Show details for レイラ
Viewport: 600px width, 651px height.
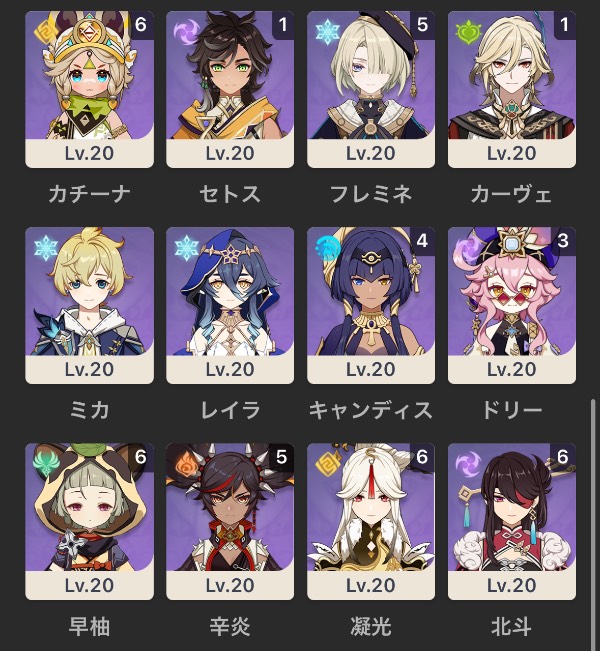click(x=230, y=304)
